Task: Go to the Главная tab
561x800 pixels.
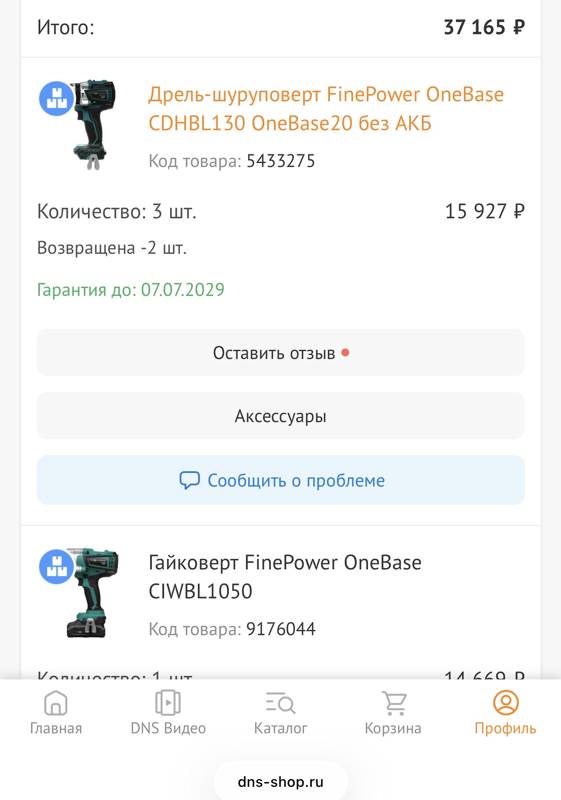Action: [56, 712]
